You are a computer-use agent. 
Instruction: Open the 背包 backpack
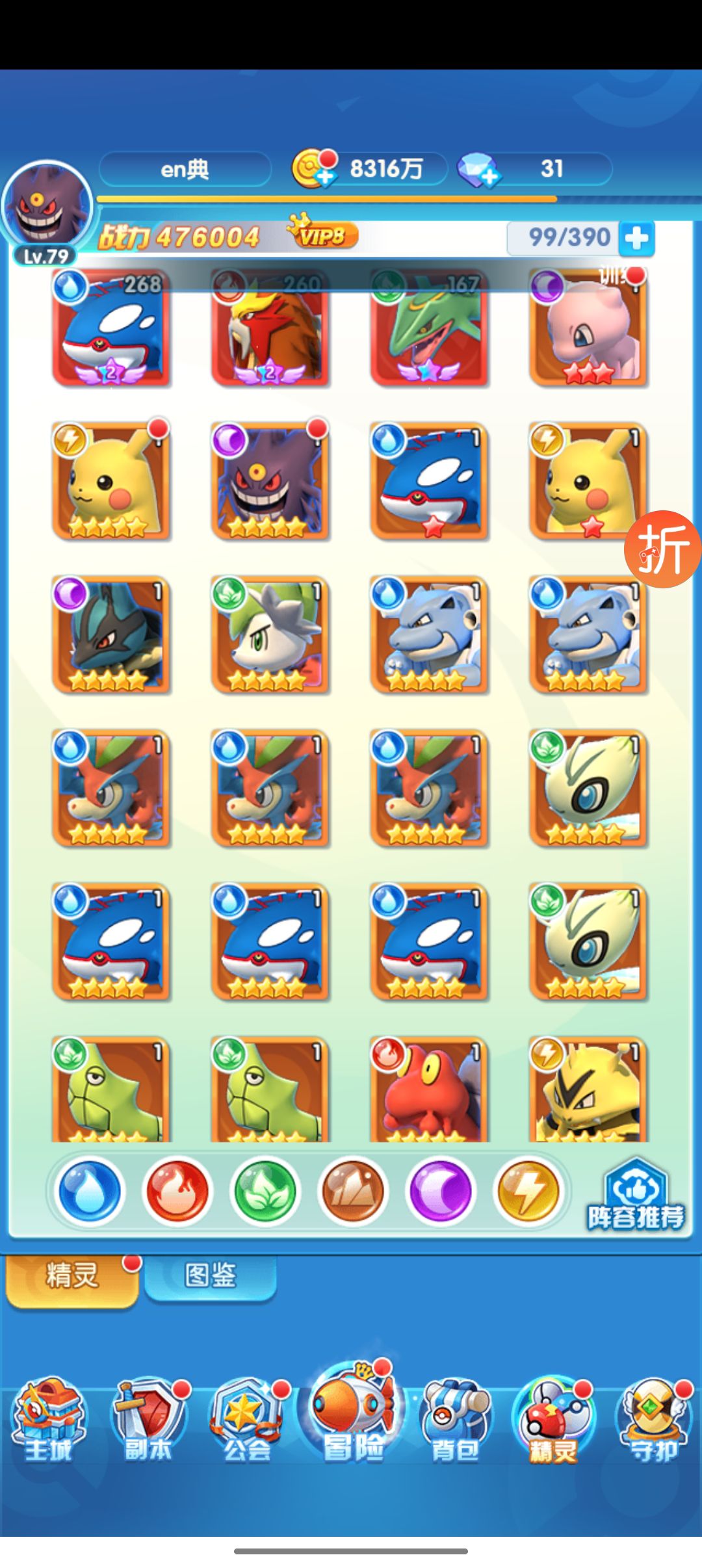(x=454, y=1420)
